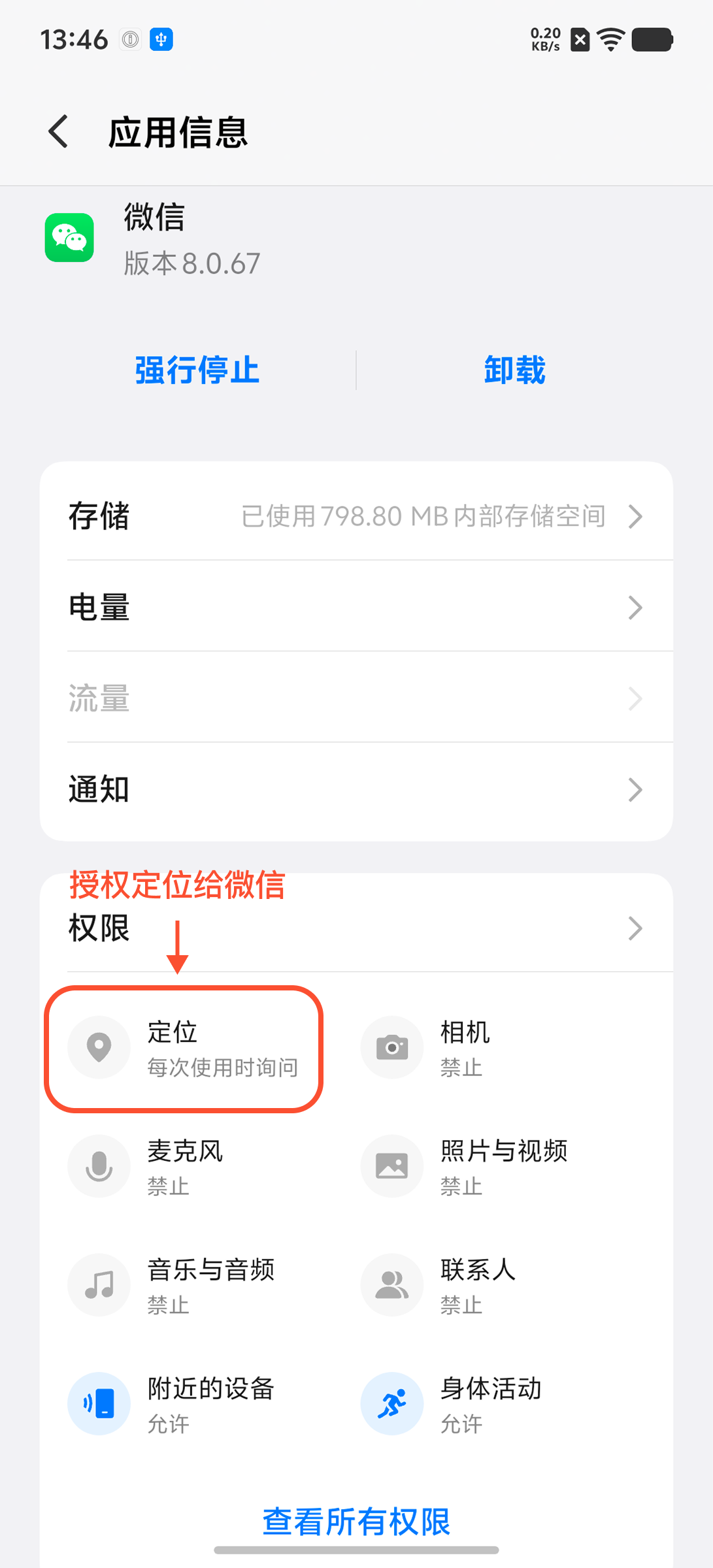Select the 附近的设备 permission icon
Screen dimensions: 713x1568
point(99,1403)
